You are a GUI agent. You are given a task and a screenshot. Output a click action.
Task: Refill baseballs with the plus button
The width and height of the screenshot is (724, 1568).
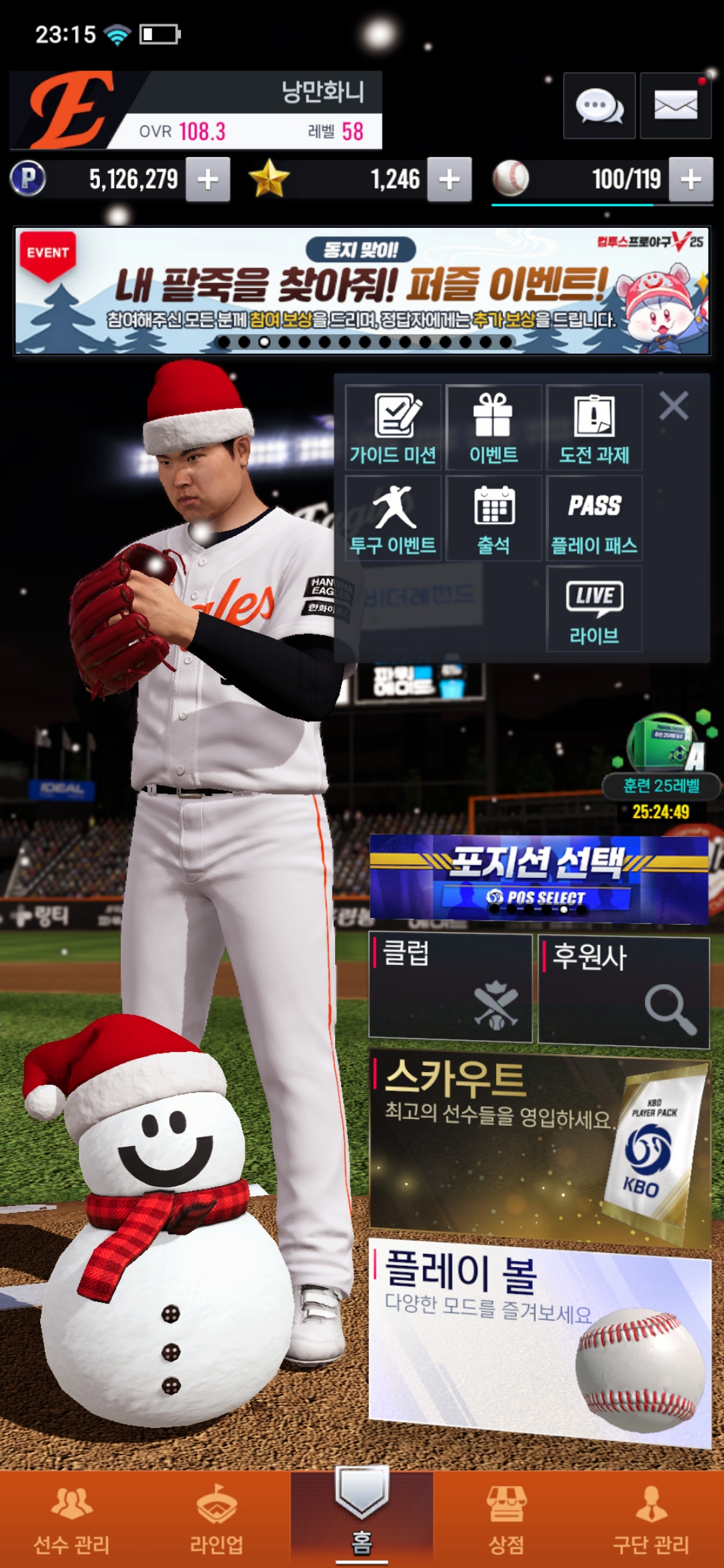pyautogui.click(x=690, y=180)
